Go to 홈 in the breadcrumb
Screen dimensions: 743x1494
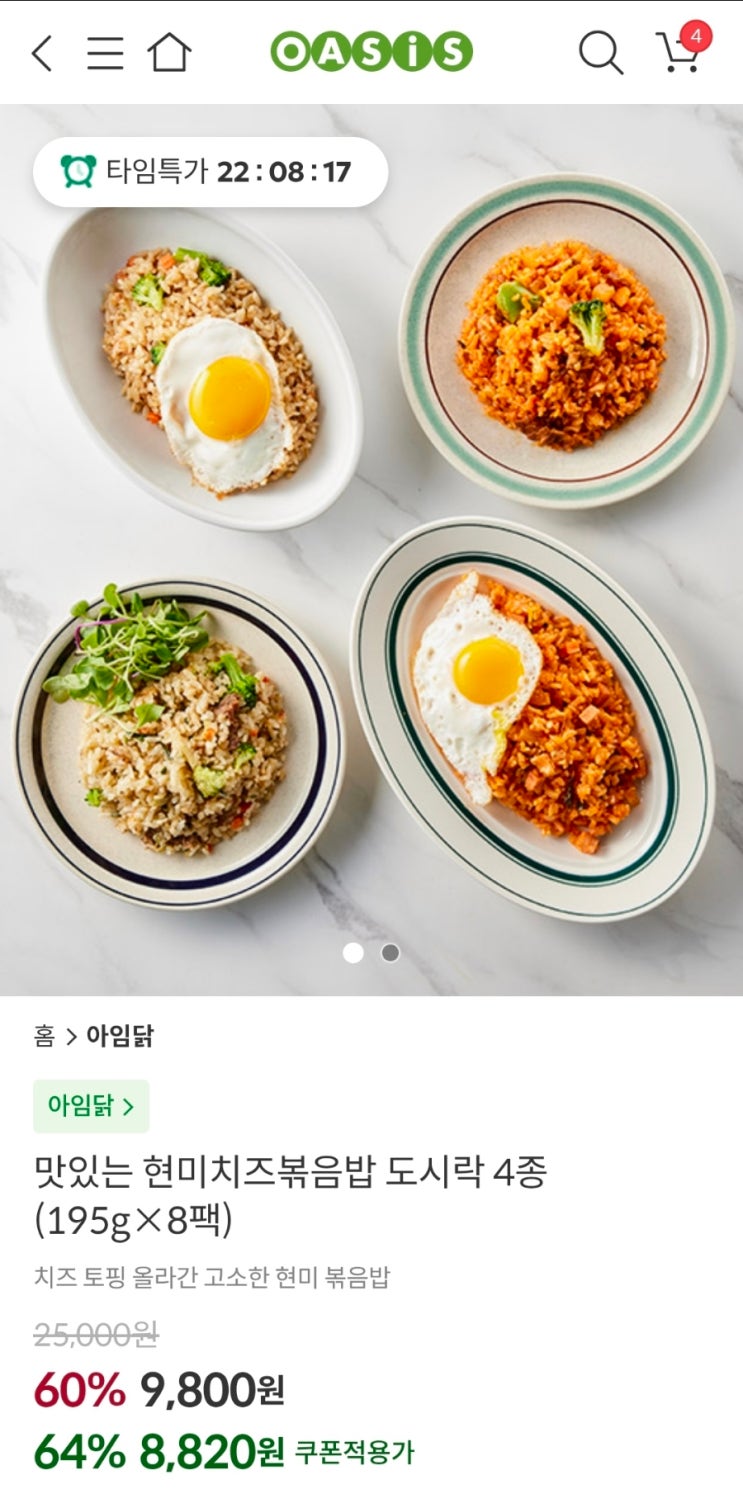(x=44, y=1036)
